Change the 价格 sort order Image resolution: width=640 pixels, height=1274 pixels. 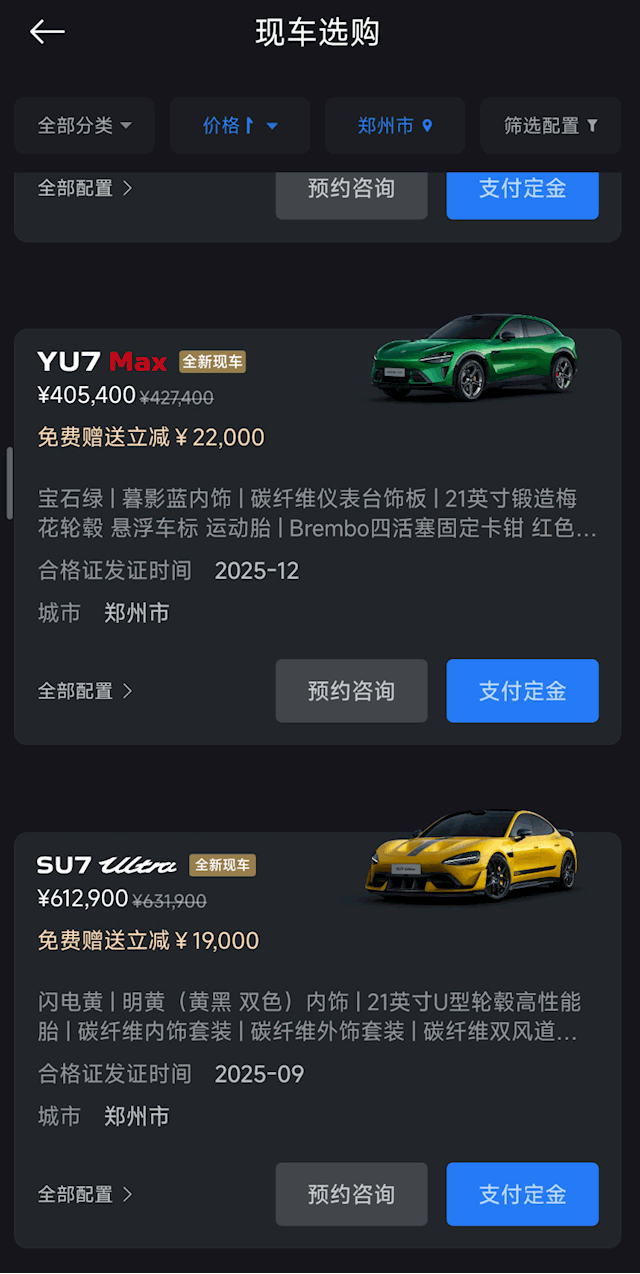click(x=240, y=126)
